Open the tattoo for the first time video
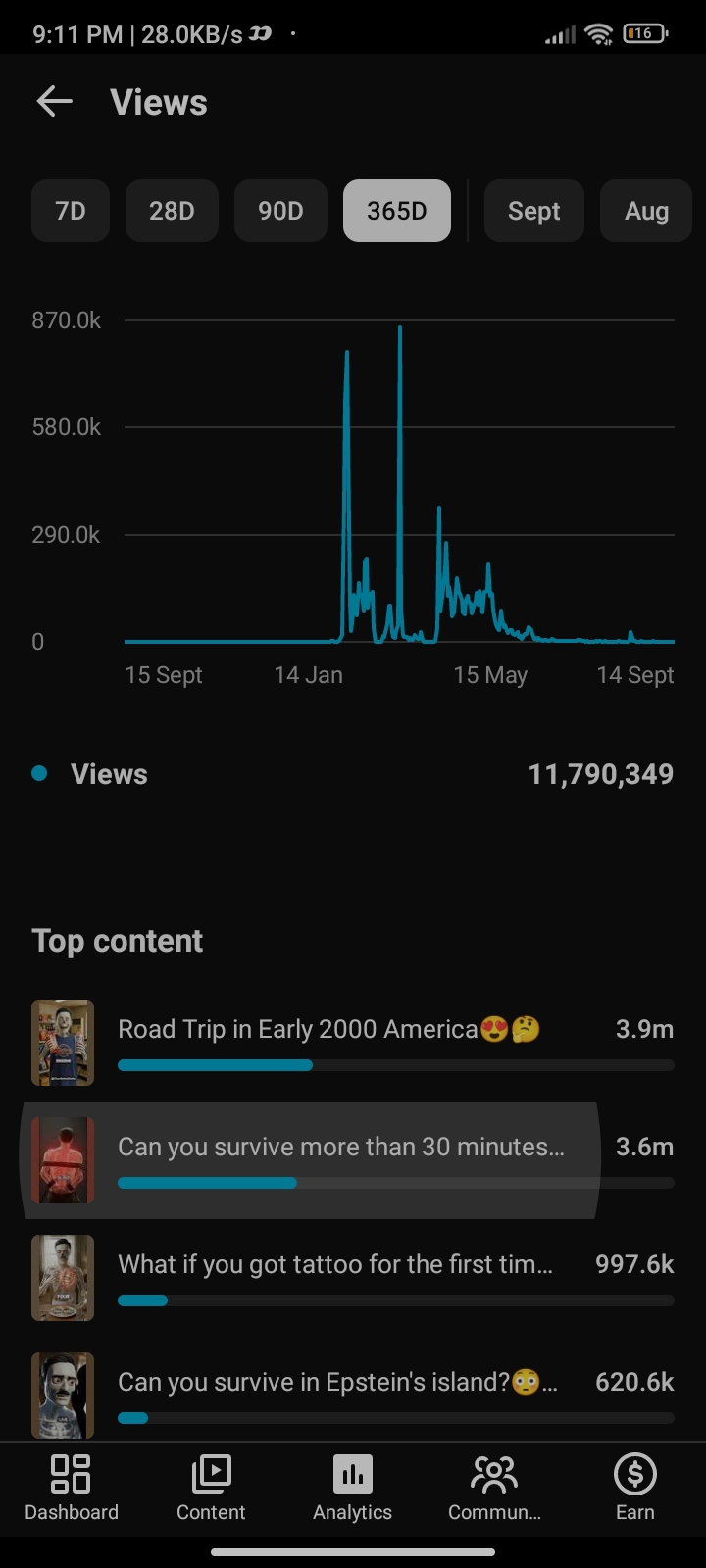706x1568 pixels. [353, 1278]
